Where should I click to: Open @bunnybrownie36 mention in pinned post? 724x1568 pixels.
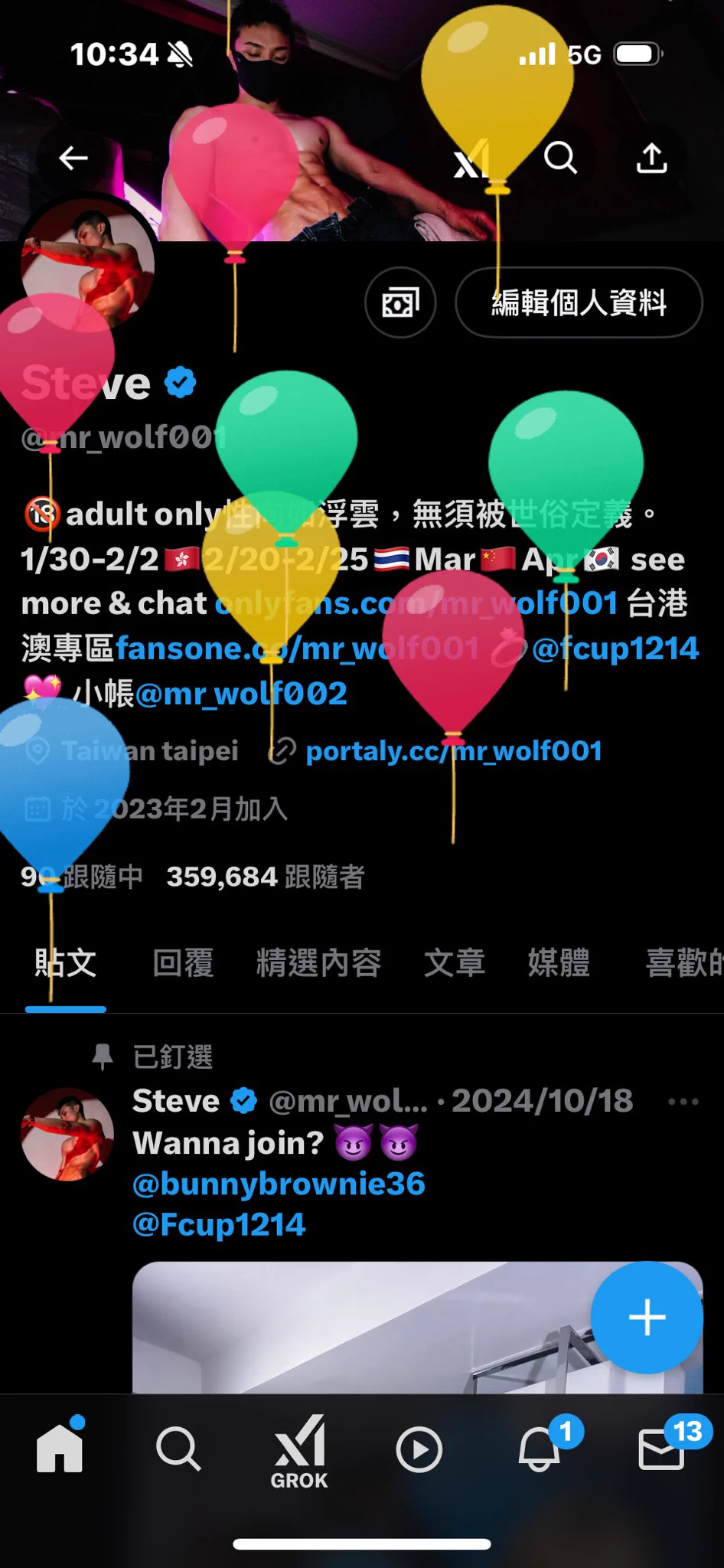coord(279,1184)
